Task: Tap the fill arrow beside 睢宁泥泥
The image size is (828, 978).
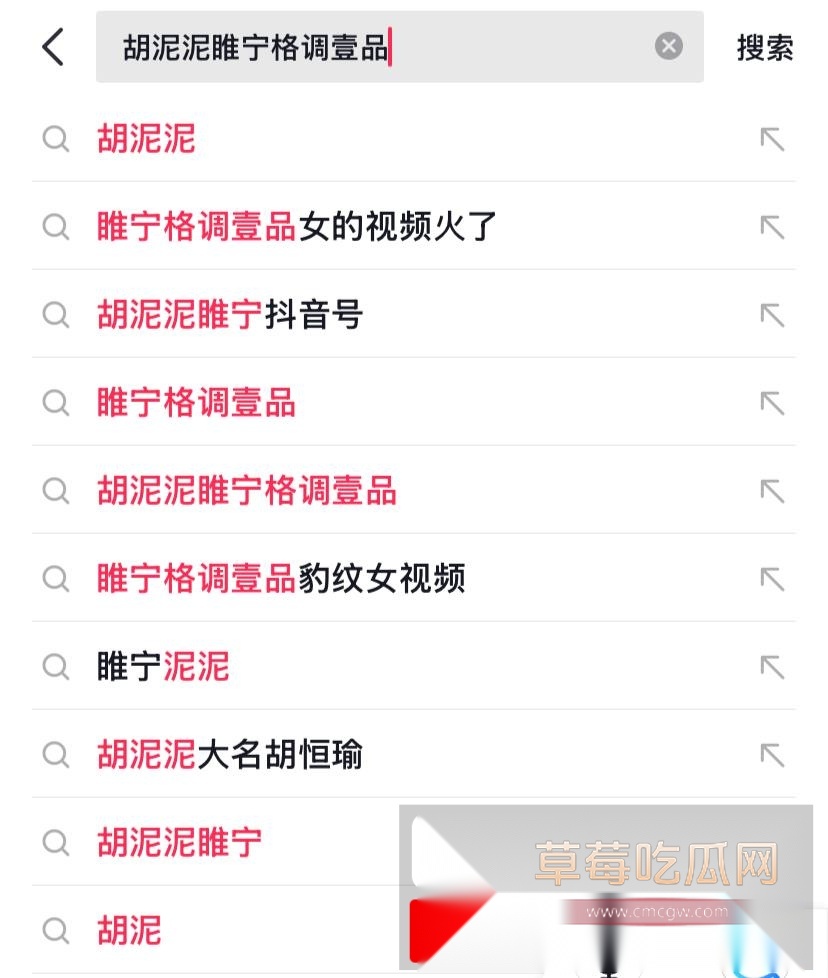Action: pos(772,666)
